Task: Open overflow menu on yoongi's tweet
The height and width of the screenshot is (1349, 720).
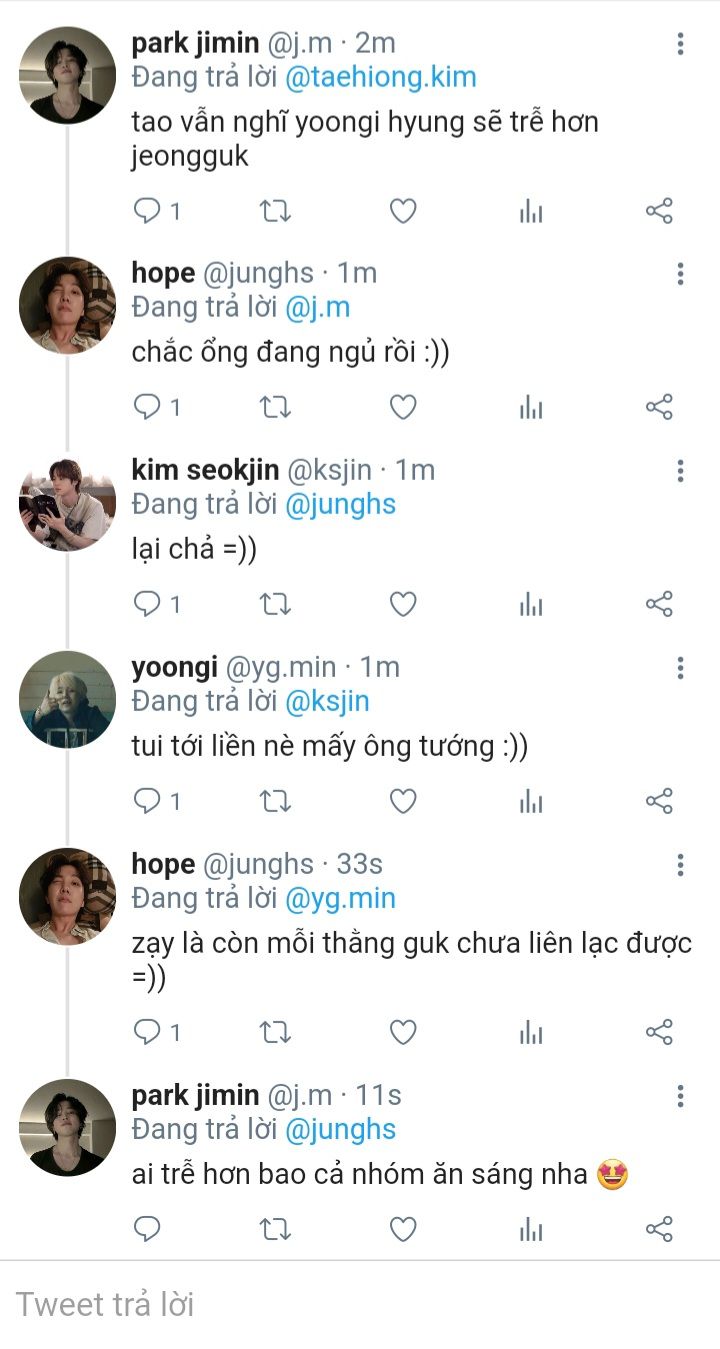Action: pyautogui.click(x=680, y=668)
